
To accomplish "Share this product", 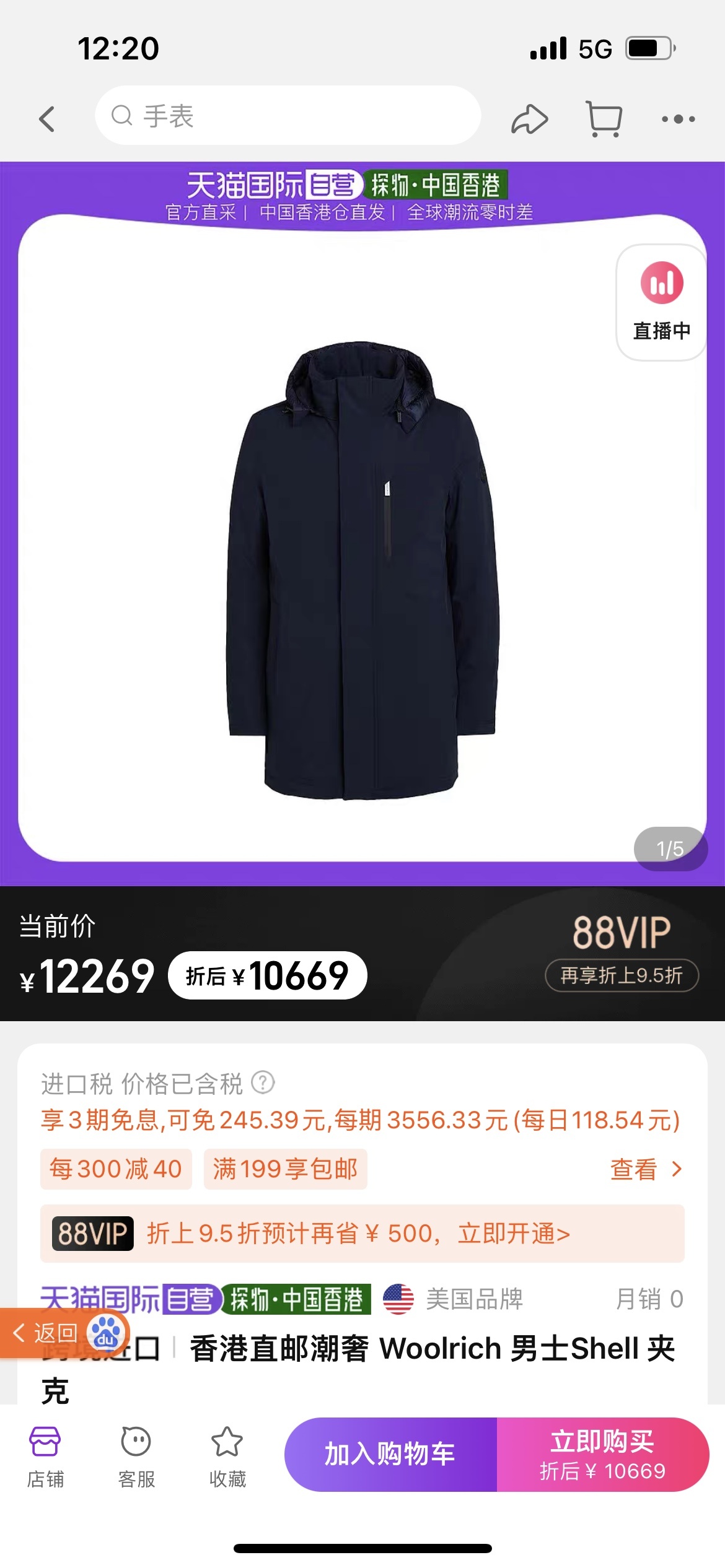I will point(529,119).
